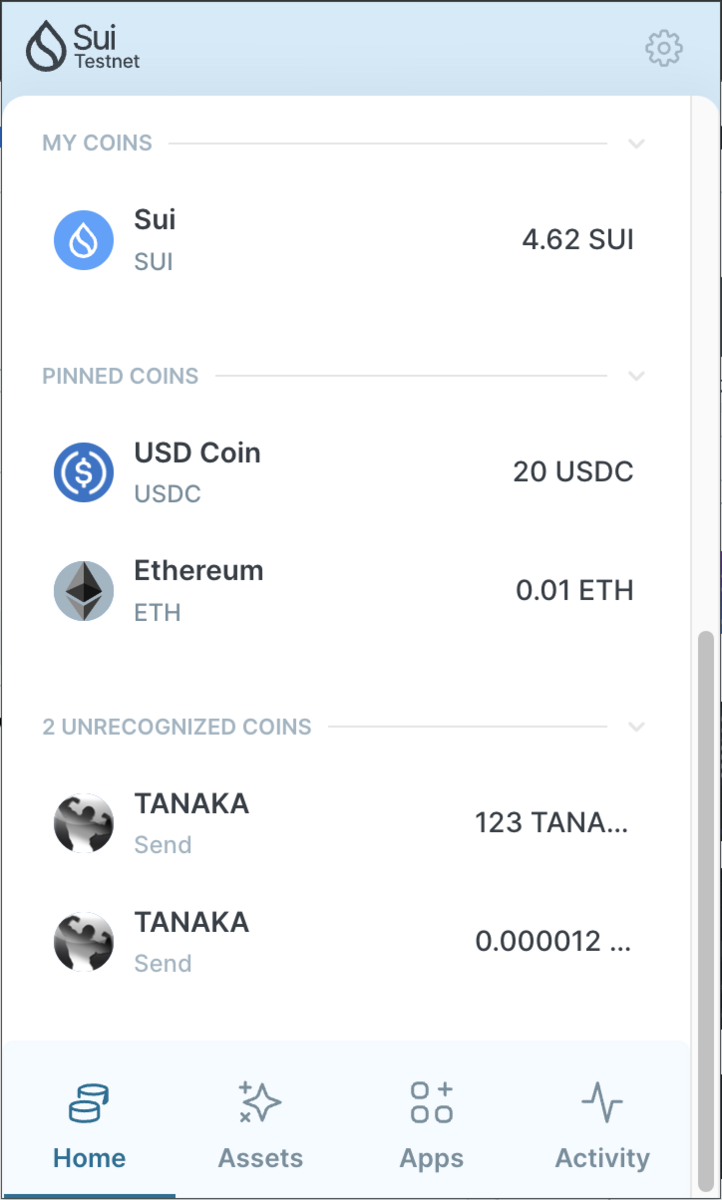This screenshot has height=1200, width=722.
Task: Select the Sui coin icon
Action: click(x=83, y=239)
